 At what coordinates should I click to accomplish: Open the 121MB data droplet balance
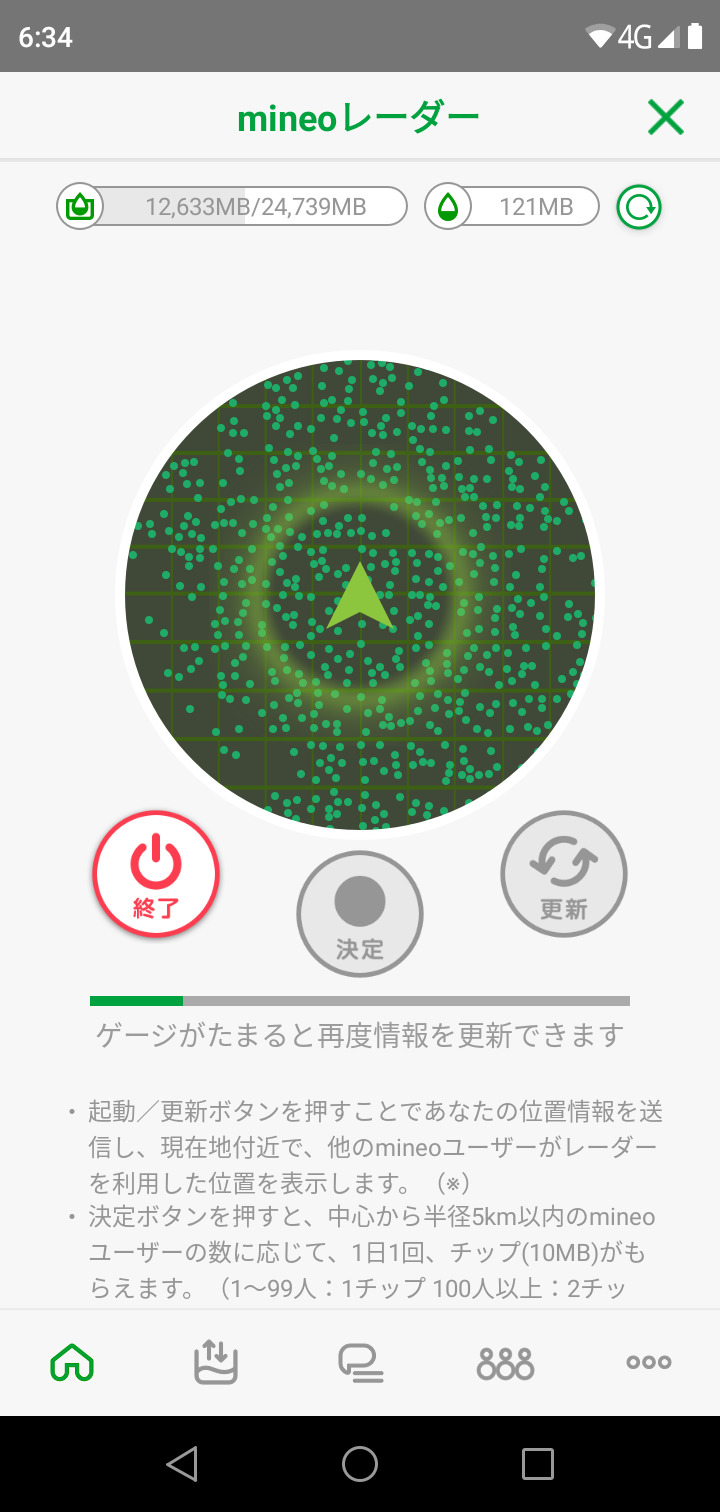point(512,207)
